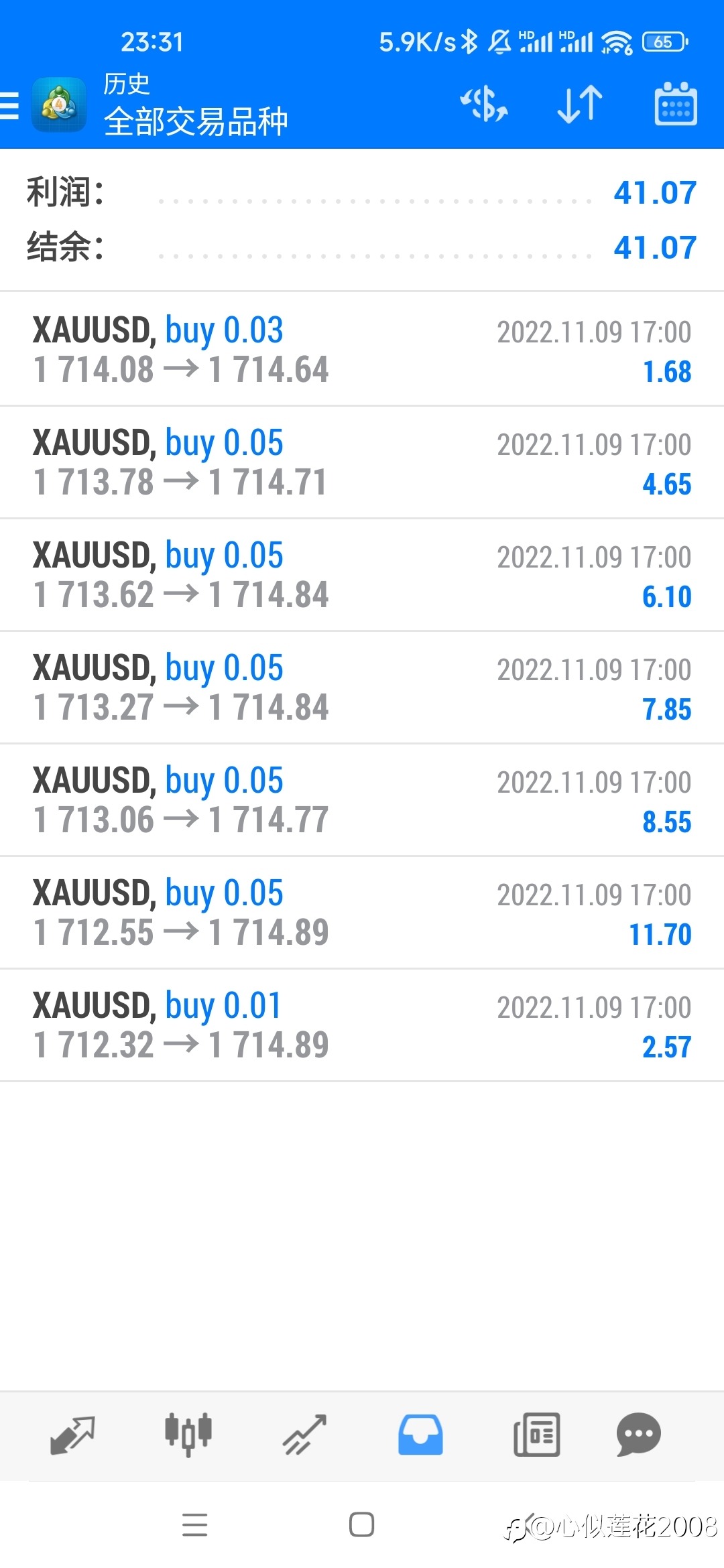
Task: Open system recent apps menu button
Action: click(195, 1524)
